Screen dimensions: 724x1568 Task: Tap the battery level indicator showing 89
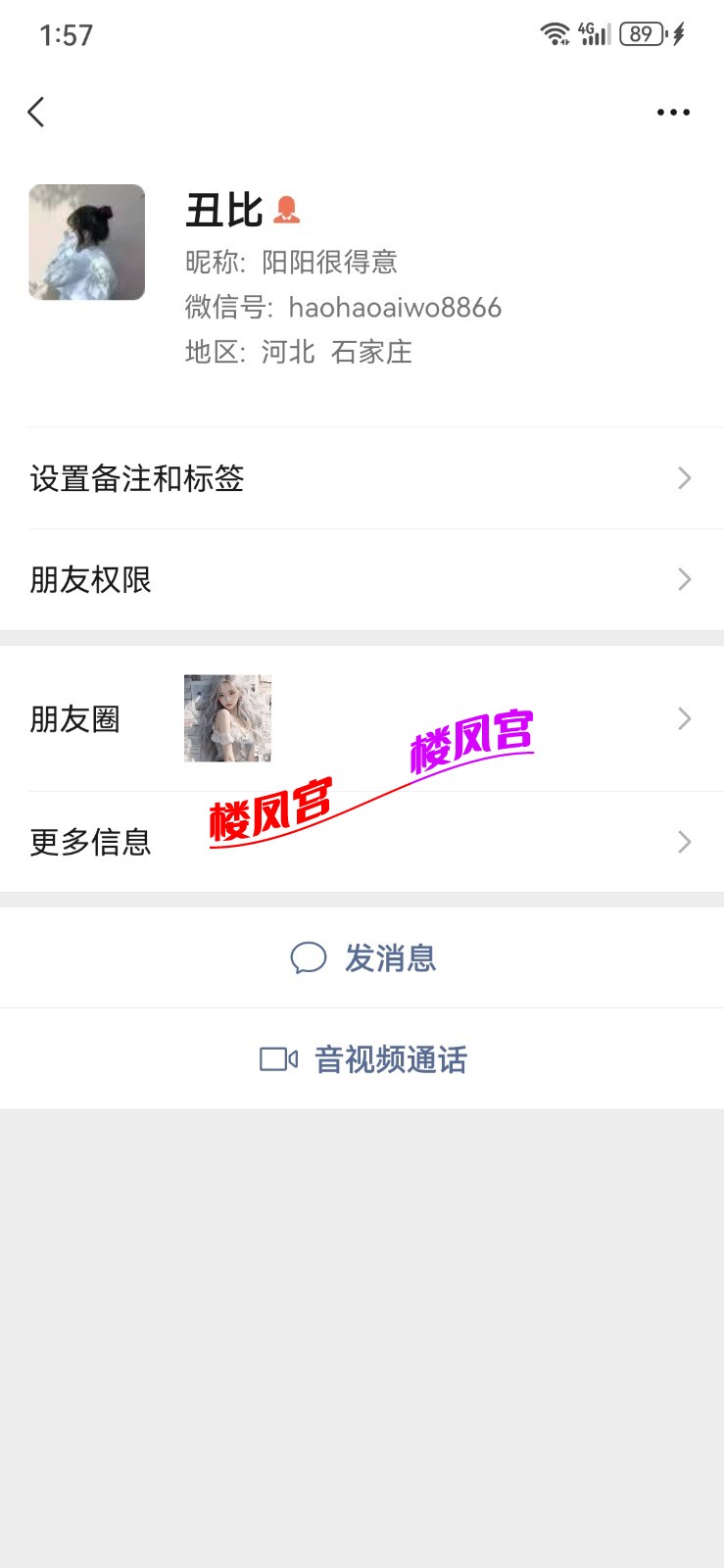click(642, 33)
